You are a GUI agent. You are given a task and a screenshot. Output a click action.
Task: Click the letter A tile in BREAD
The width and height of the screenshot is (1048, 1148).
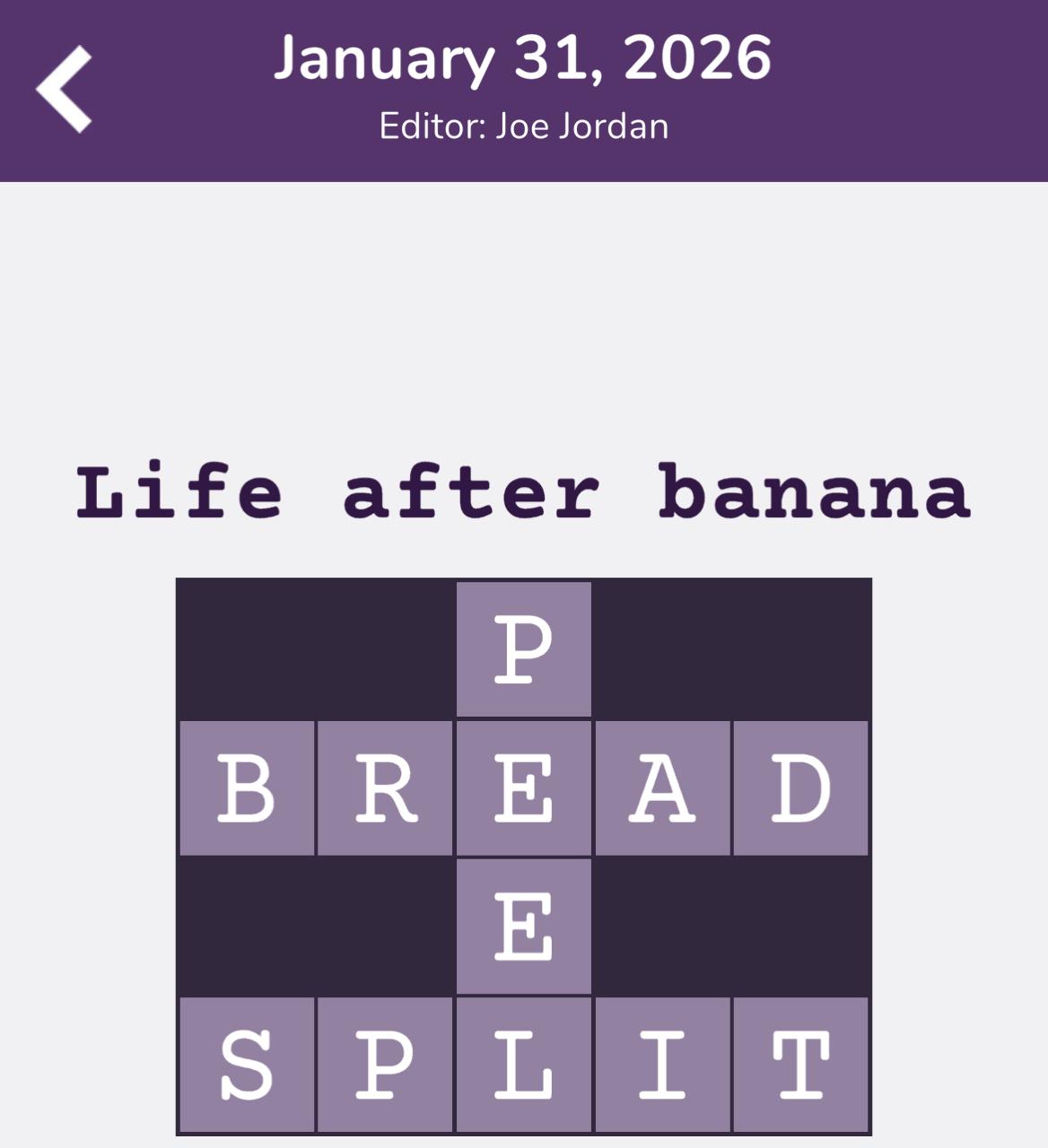pos(664,789)
